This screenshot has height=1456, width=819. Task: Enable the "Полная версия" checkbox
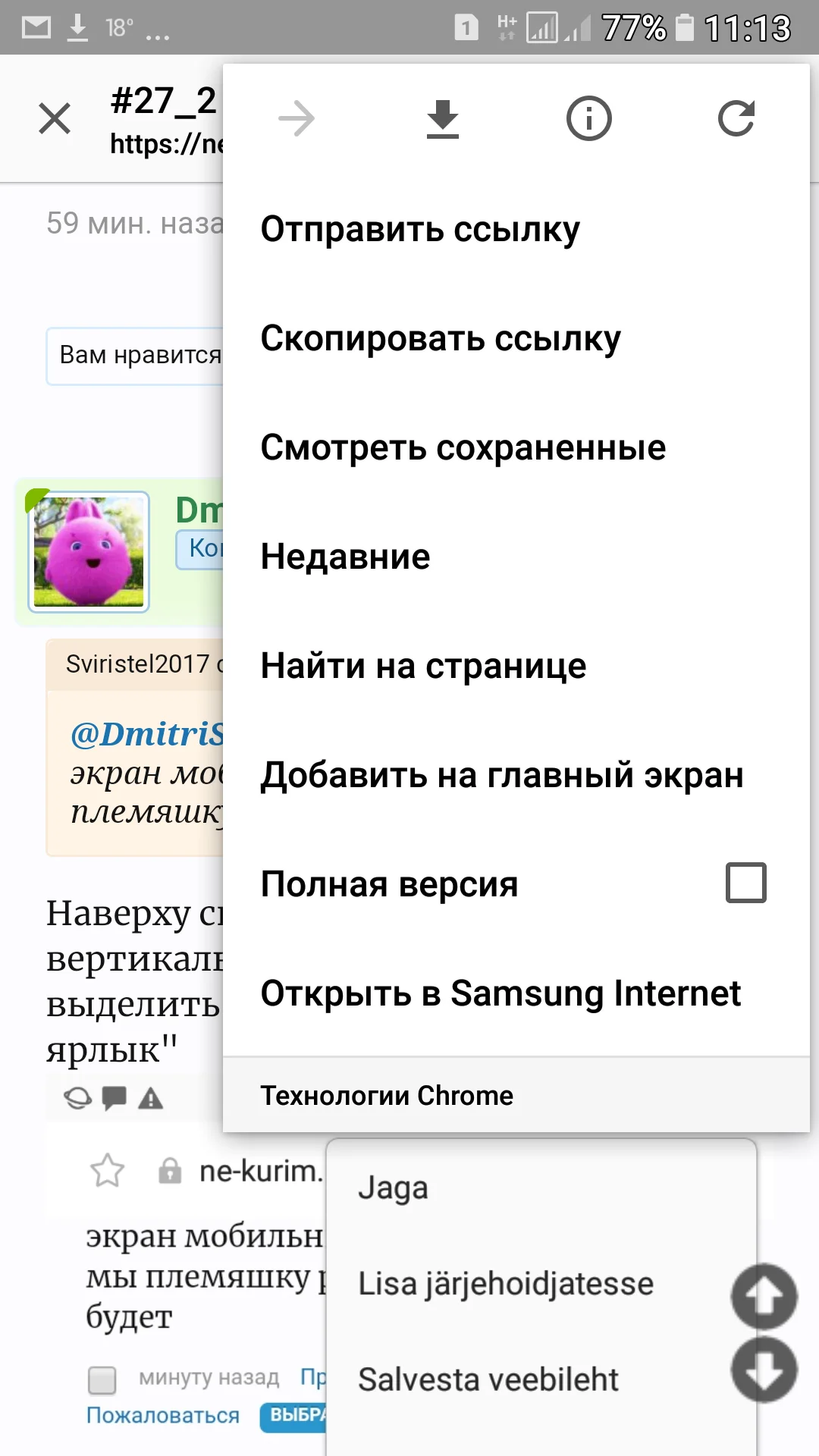[747, 882]
